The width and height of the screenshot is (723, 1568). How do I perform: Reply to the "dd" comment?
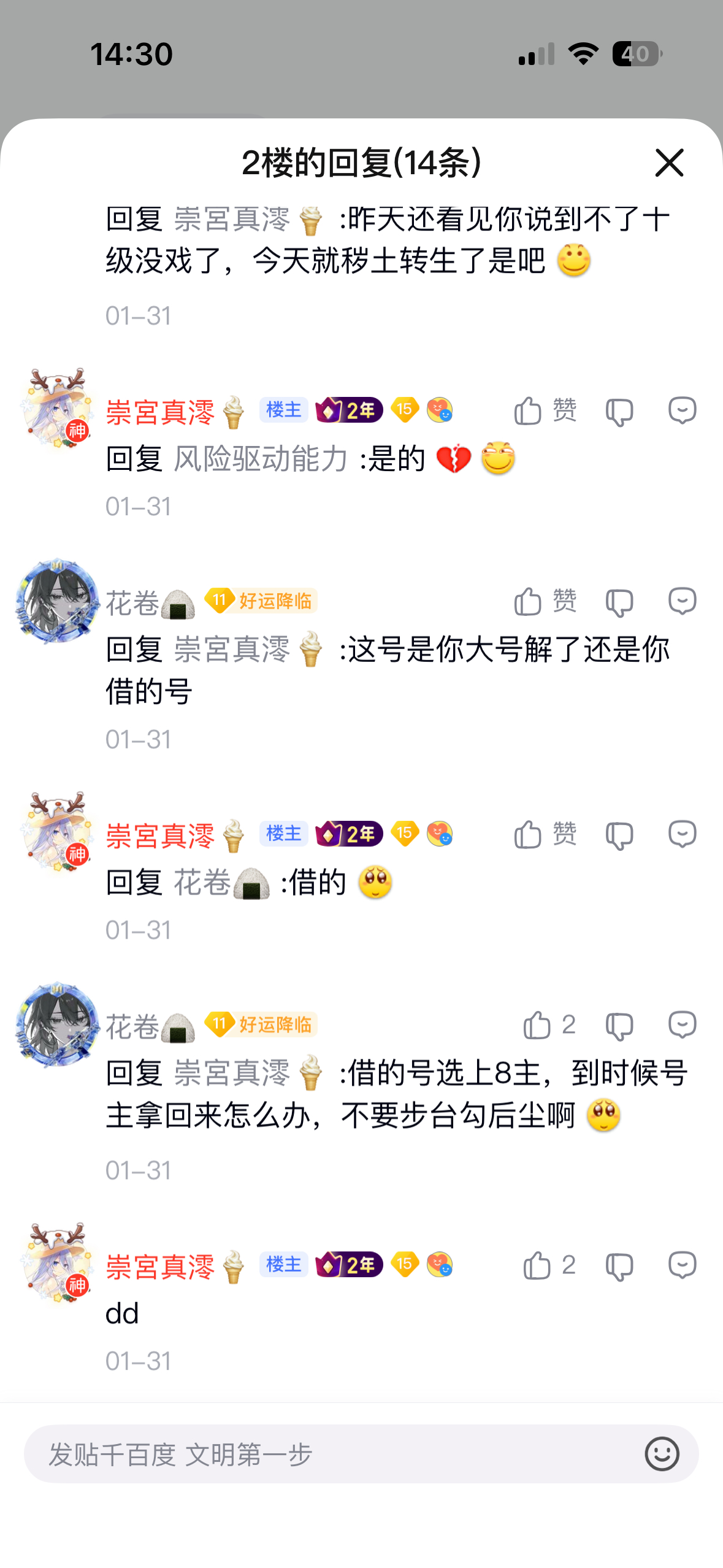(682, 1265)
